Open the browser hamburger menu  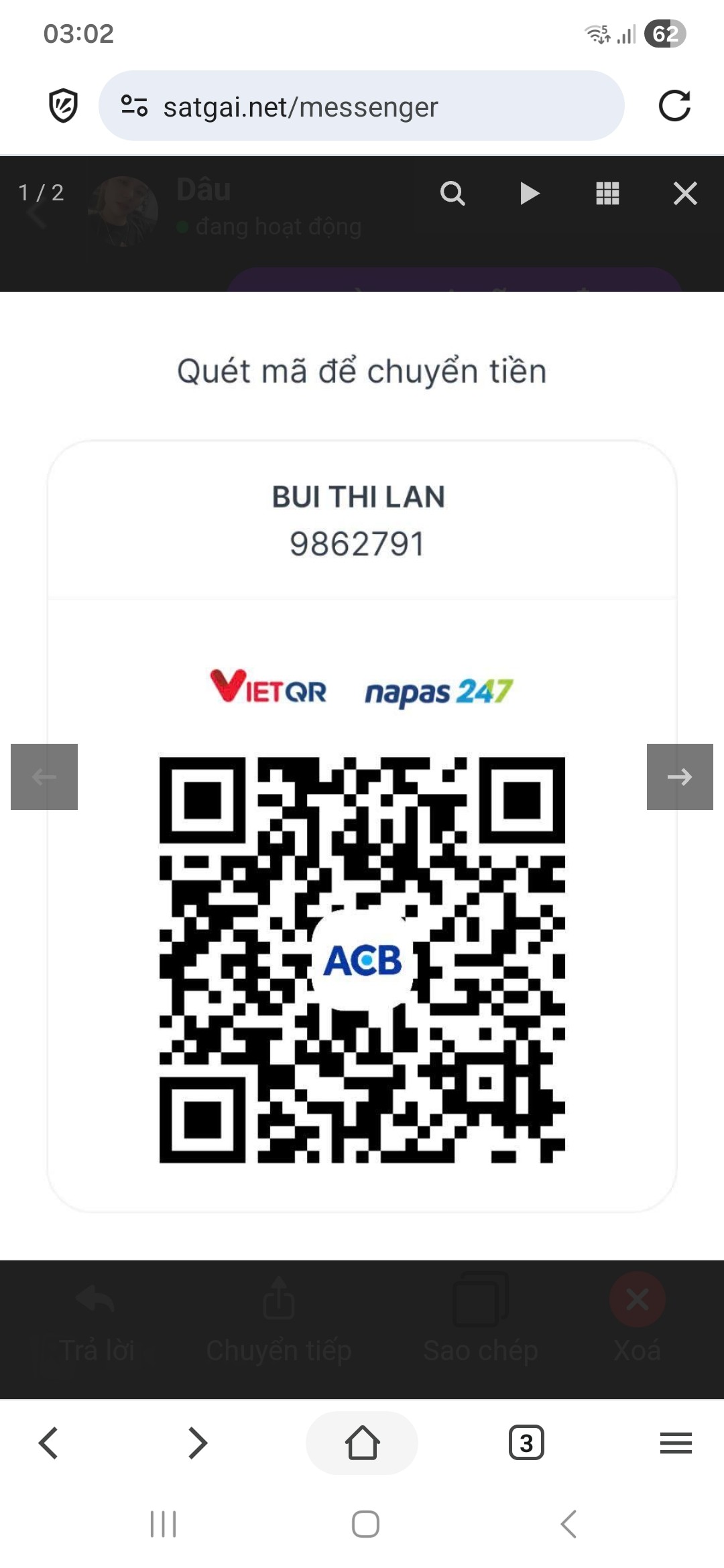pos(675,1442)
